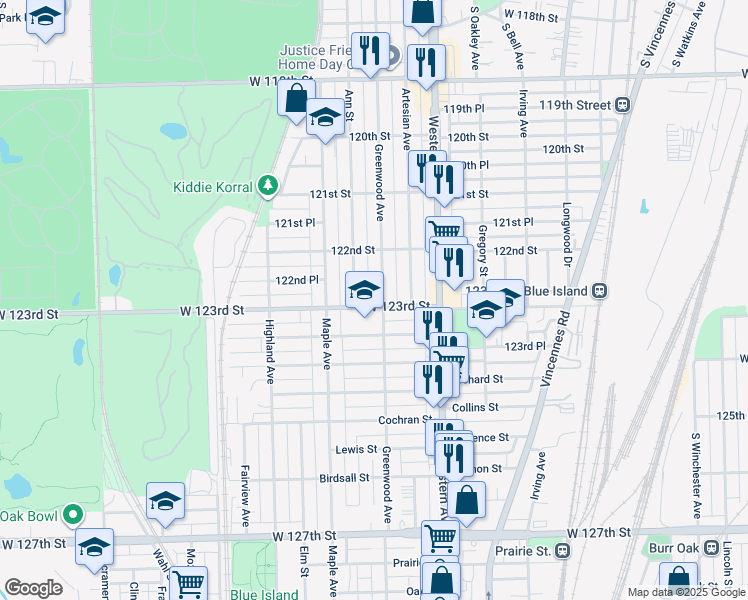Tap the Kiddie Korral park pin

[268, 186]
